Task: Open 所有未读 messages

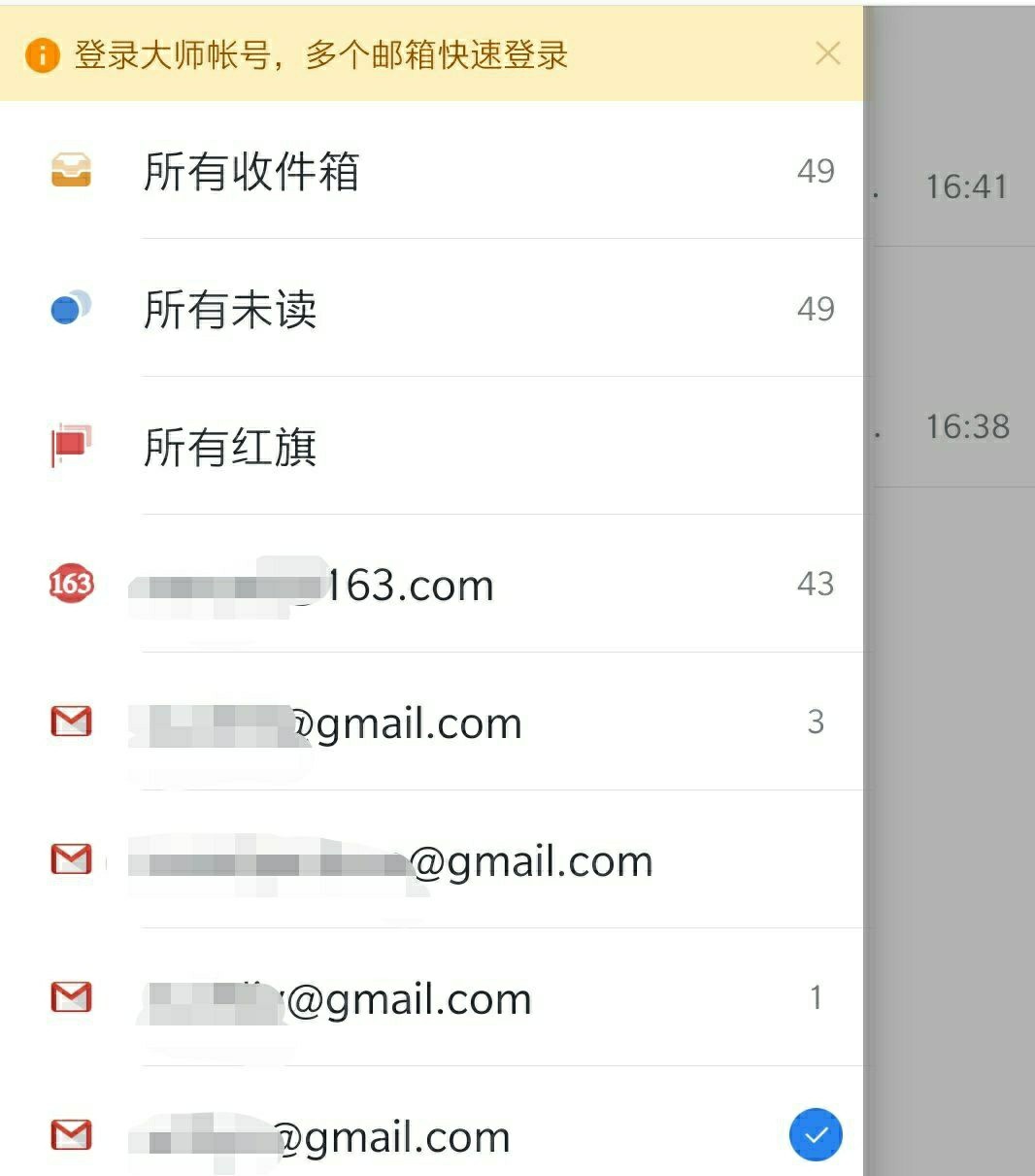Action: click(x=431, y=309)
